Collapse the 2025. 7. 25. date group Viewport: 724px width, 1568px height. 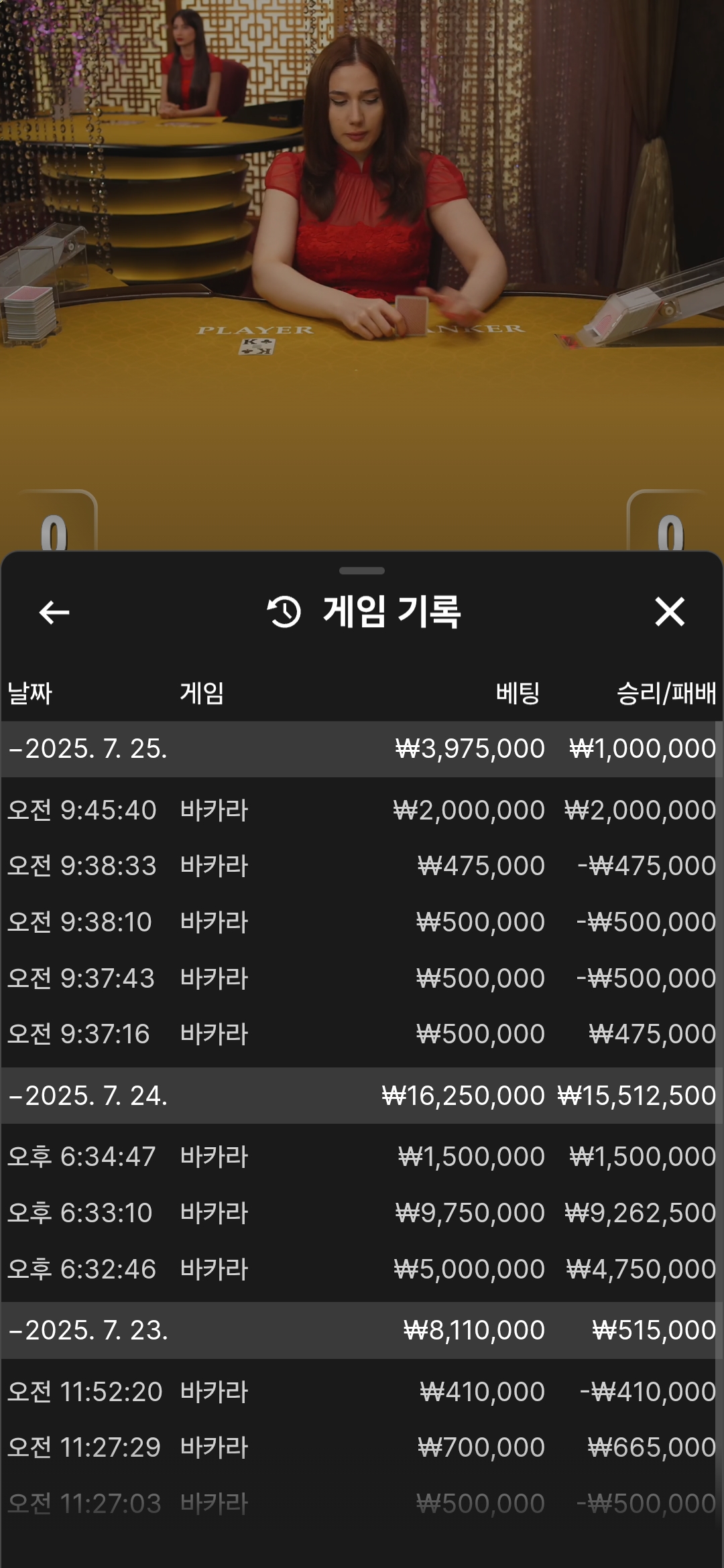click(362, 749)
